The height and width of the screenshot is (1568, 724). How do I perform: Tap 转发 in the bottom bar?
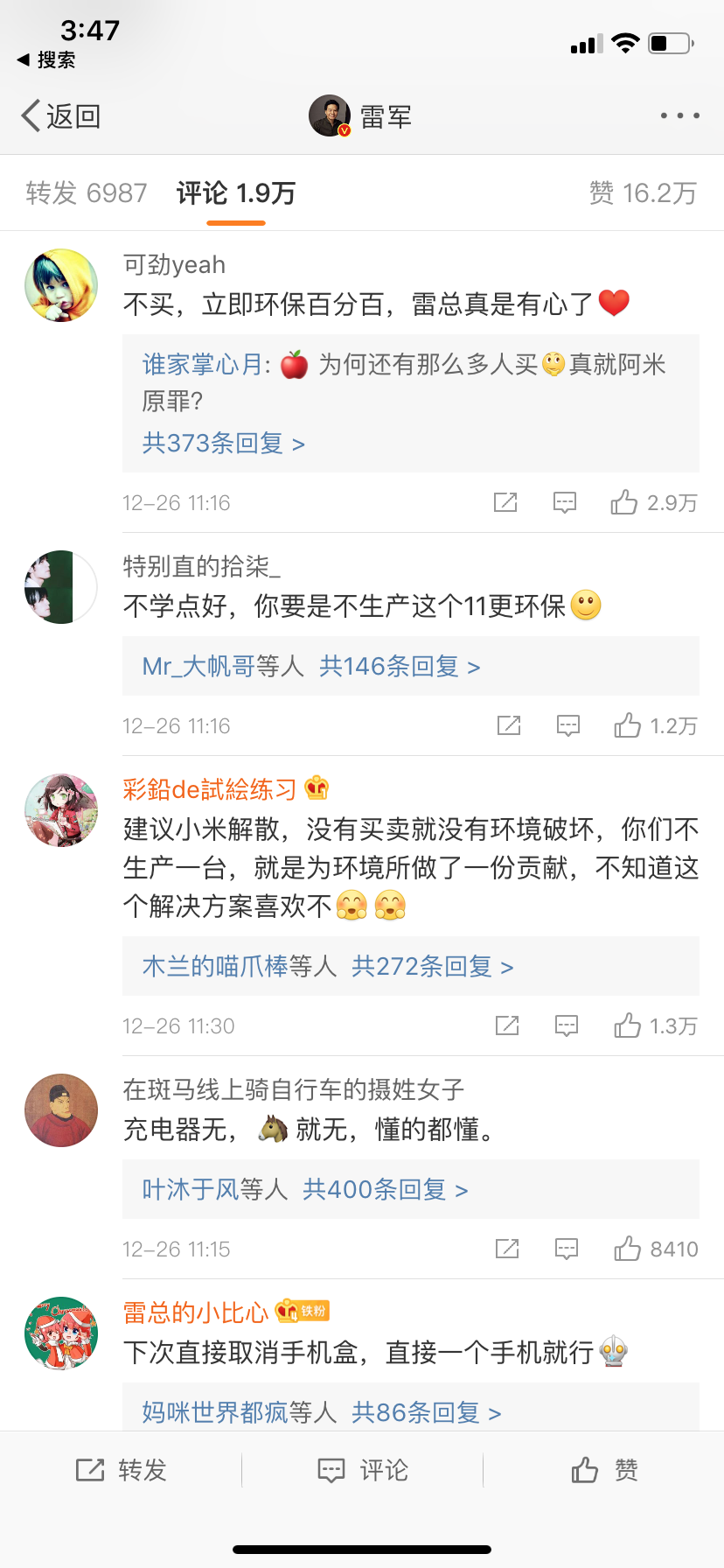122,1470
